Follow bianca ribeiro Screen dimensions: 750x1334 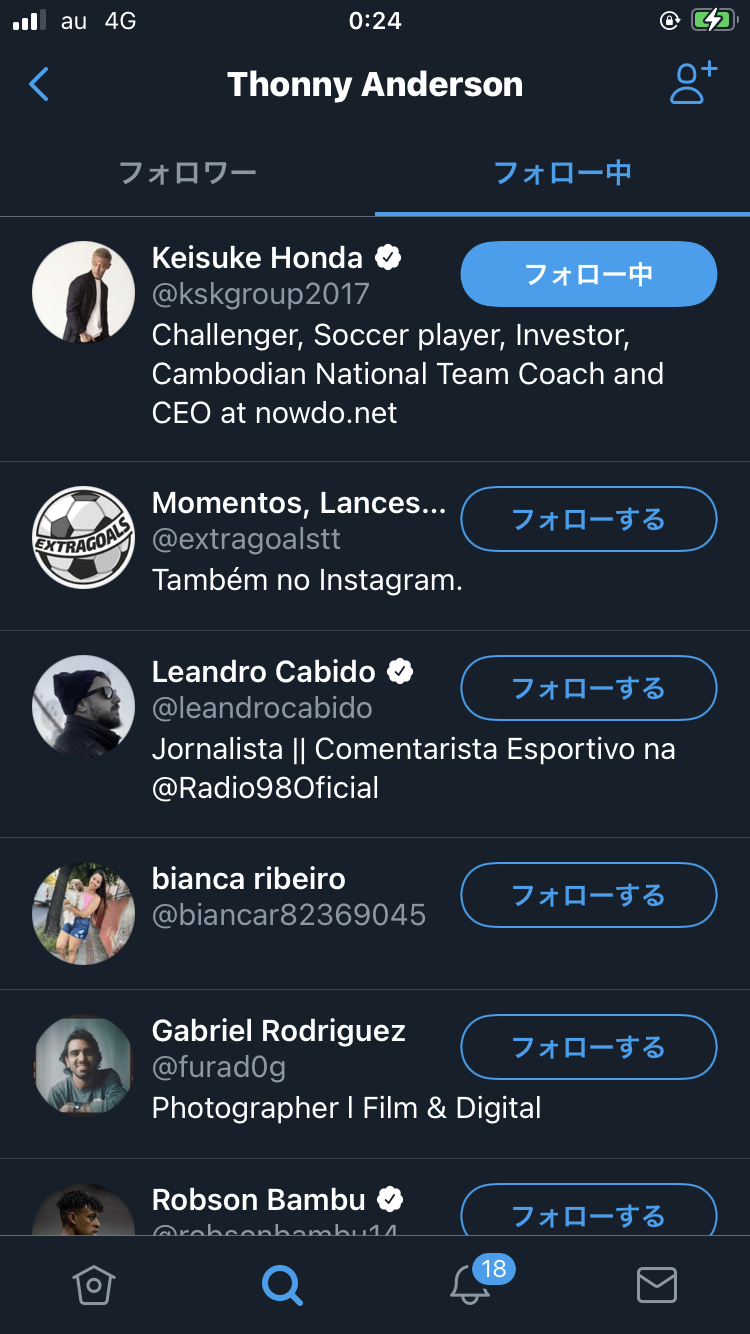pyautogui.click(x=588, y=895)
